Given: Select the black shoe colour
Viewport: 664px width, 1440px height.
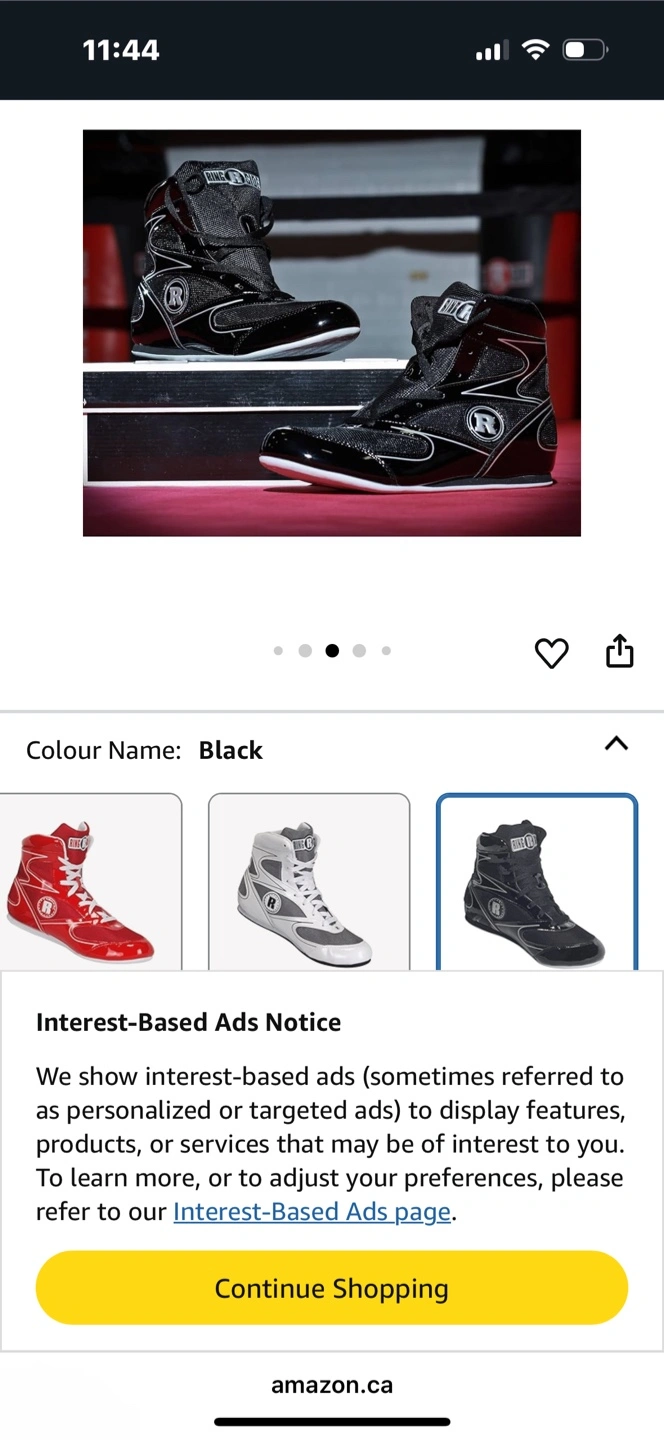Looking at the screenshot, I should point(537,881).
